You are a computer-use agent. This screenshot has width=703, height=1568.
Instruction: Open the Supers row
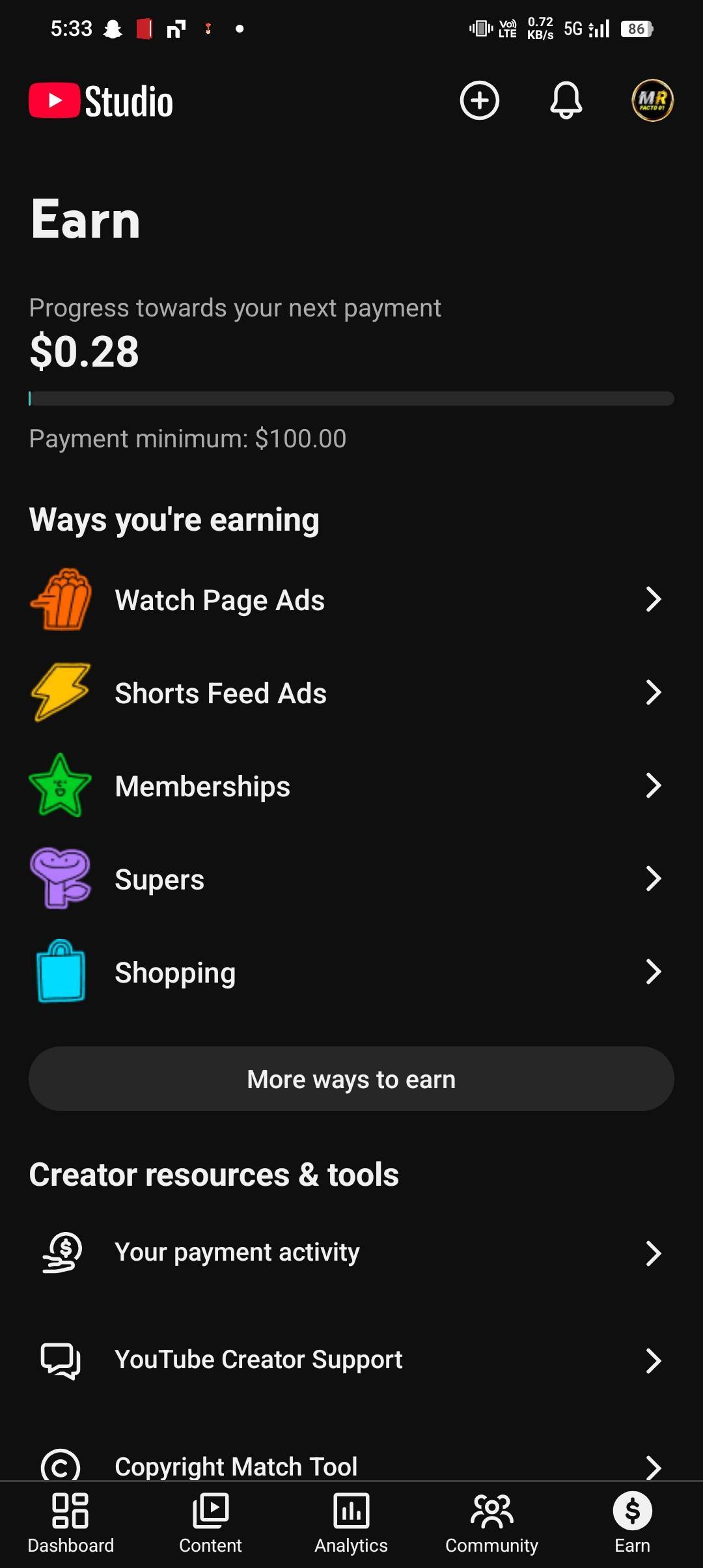(x=351, y=879)
